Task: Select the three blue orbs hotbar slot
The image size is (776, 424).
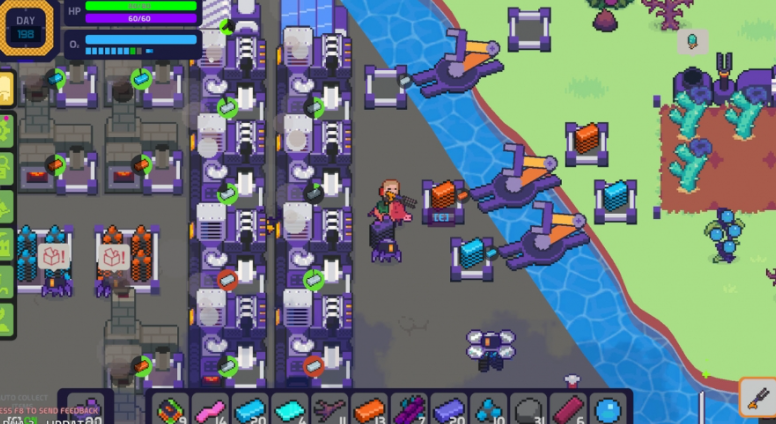Action: (488, 409)
